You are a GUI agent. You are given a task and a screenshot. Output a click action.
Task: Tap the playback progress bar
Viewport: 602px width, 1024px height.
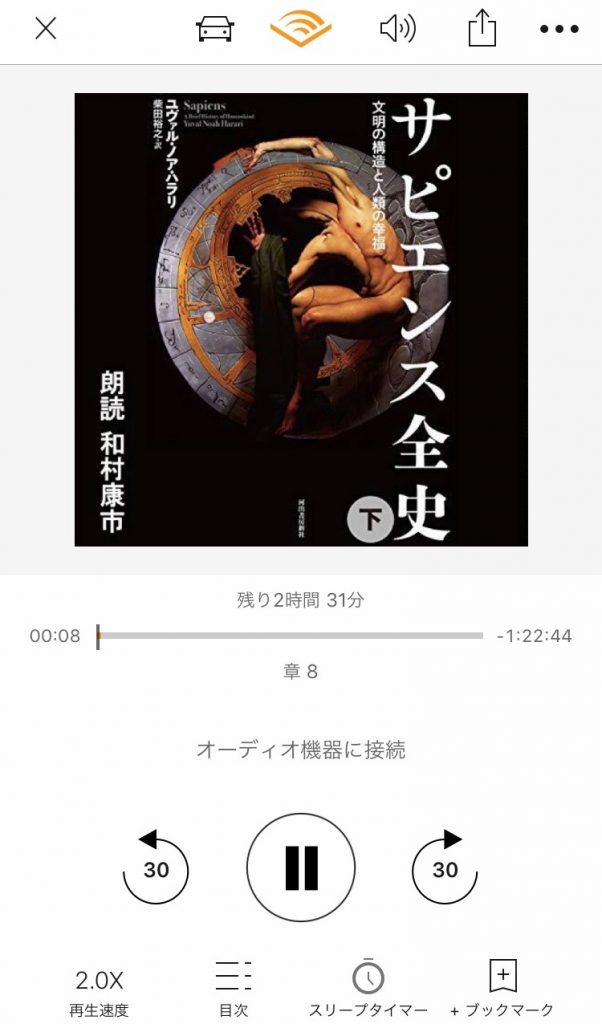pos(290,636)
